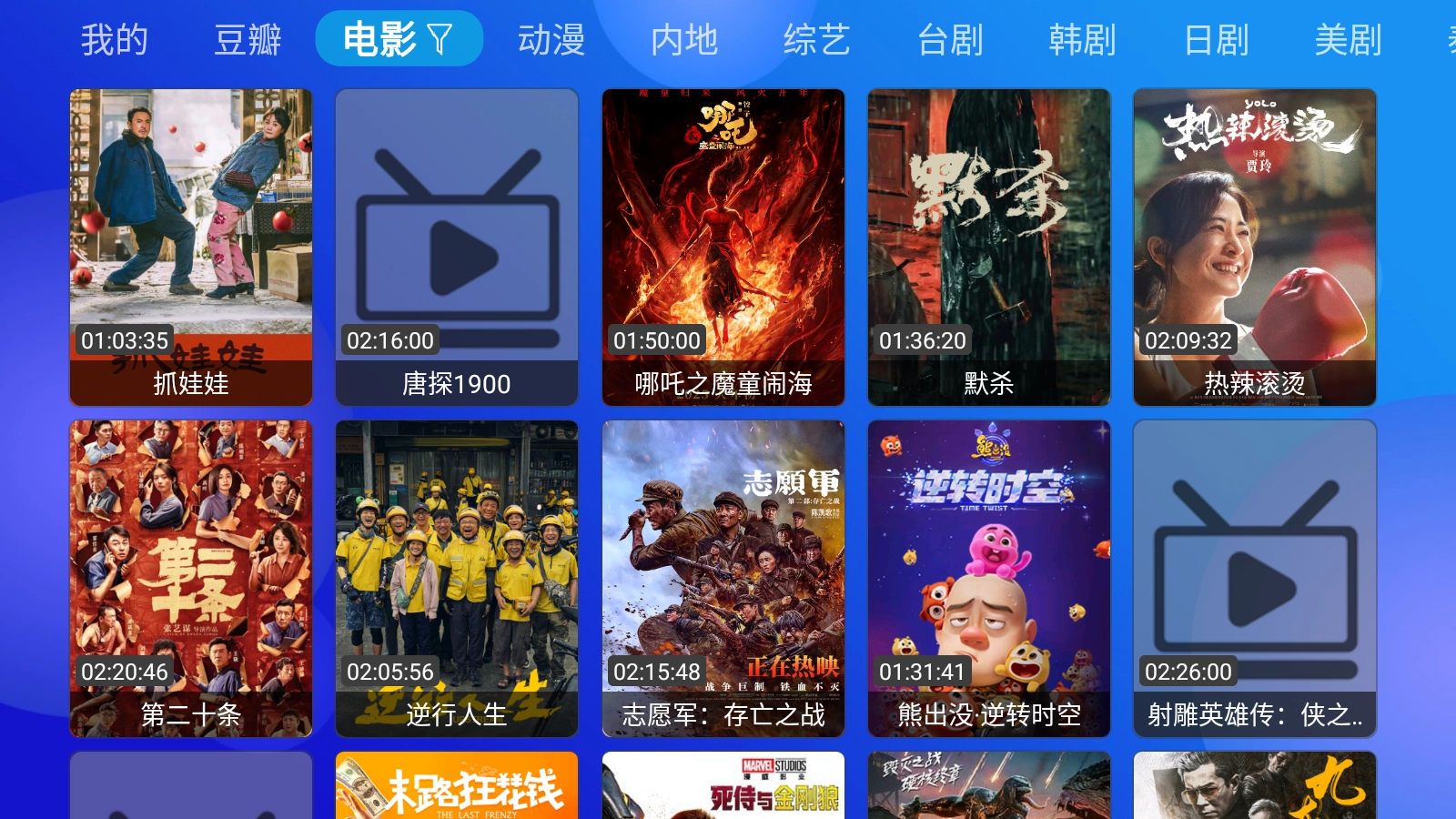Open the movie 默杀
This screenshot has width=1456, height=819.
point(989,247)
